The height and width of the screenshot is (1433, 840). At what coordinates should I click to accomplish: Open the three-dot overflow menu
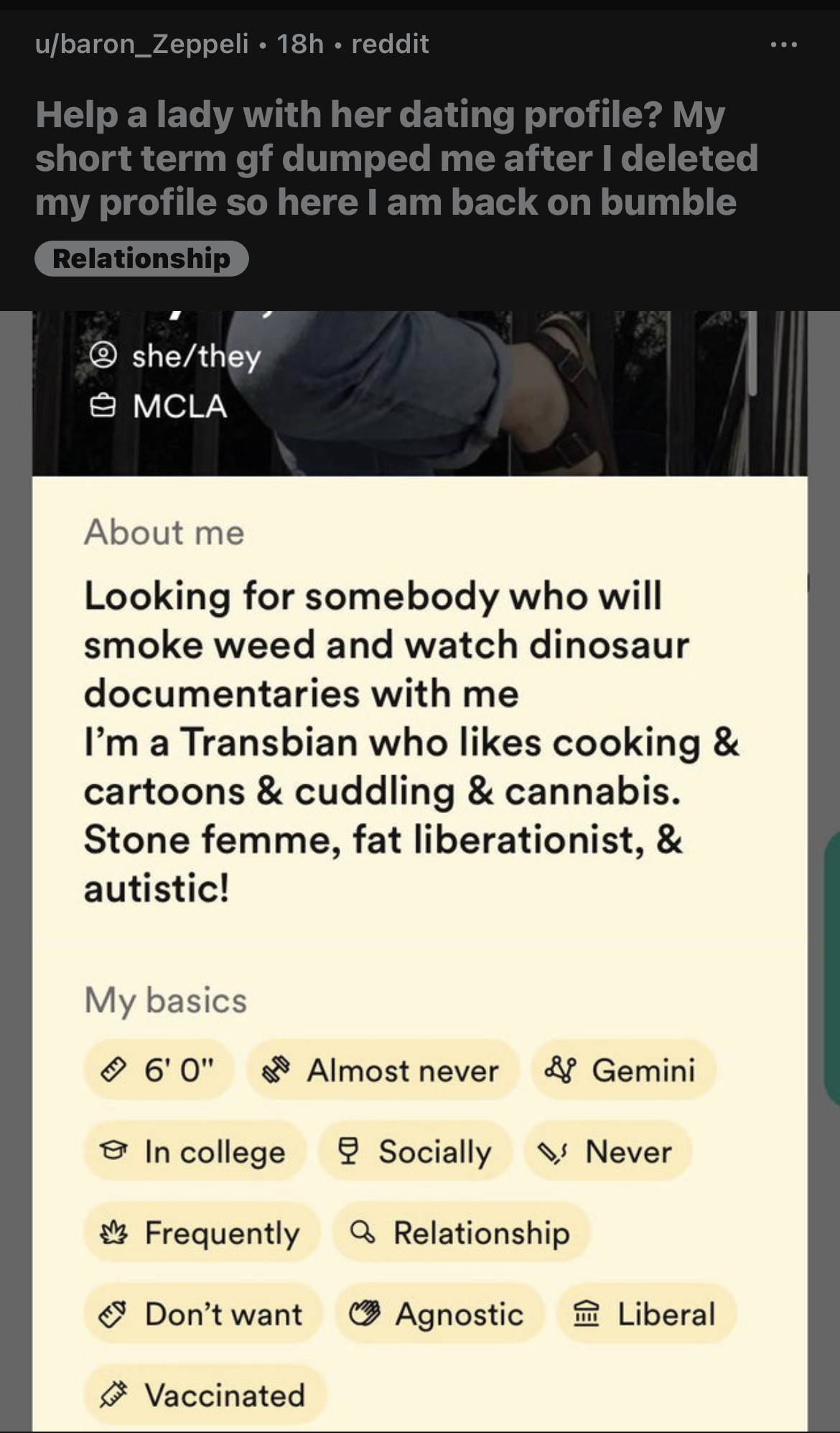[x=783, y=45]
